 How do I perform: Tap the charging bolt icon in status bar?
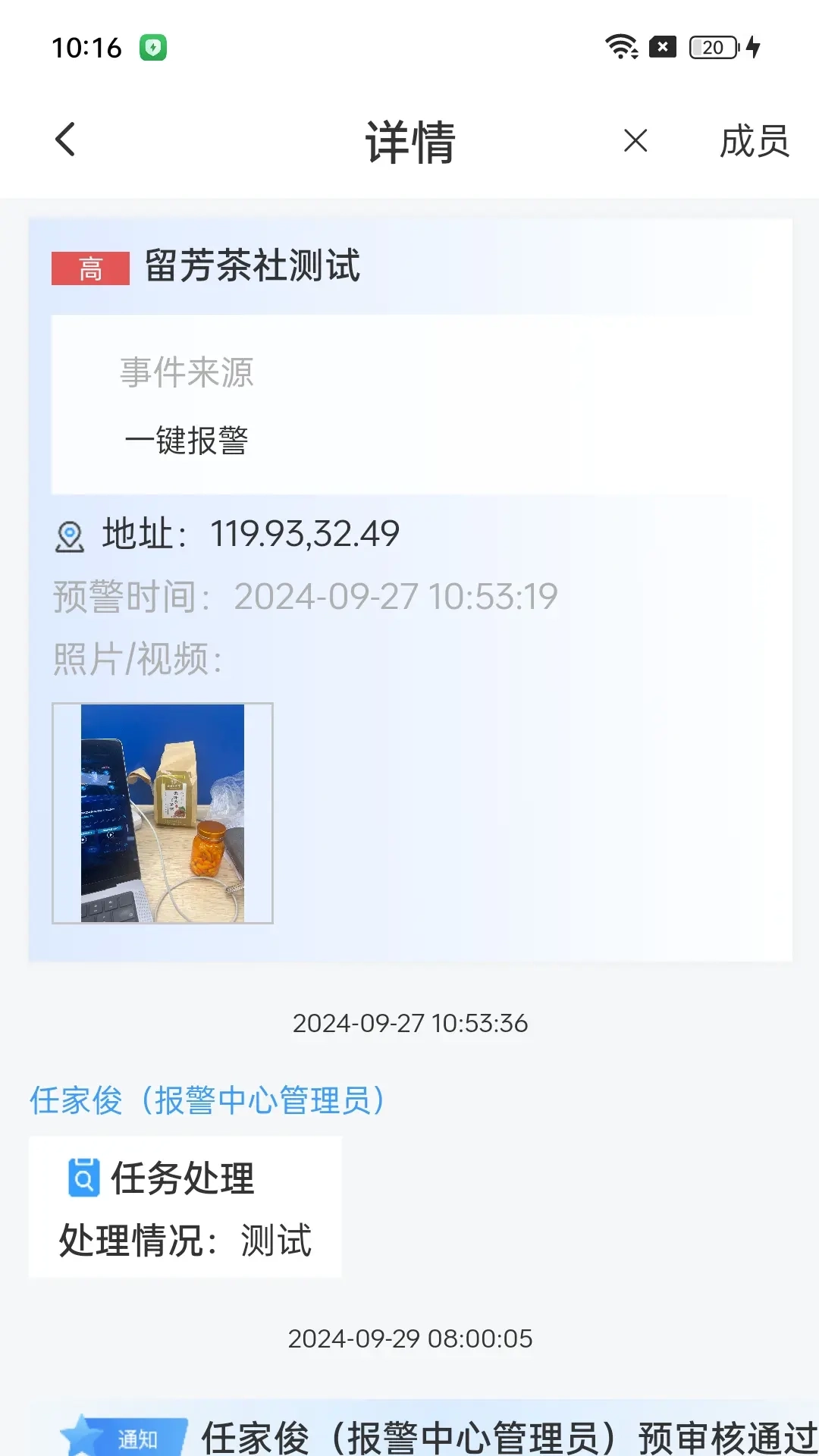click(x=752, y=48)
